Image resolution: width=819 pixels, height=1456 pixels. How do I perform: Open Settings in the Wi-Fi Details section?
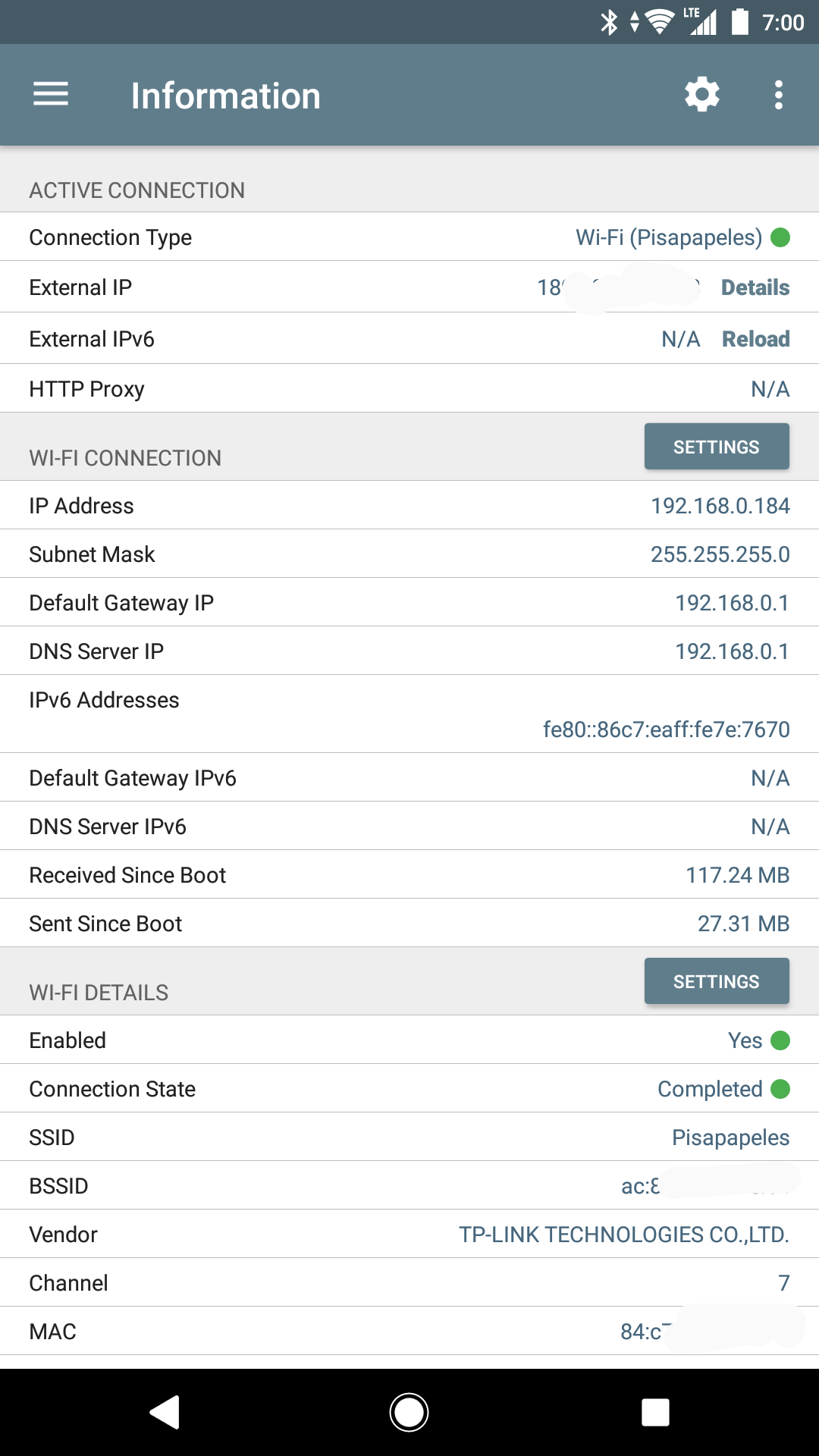pos(717,981)
